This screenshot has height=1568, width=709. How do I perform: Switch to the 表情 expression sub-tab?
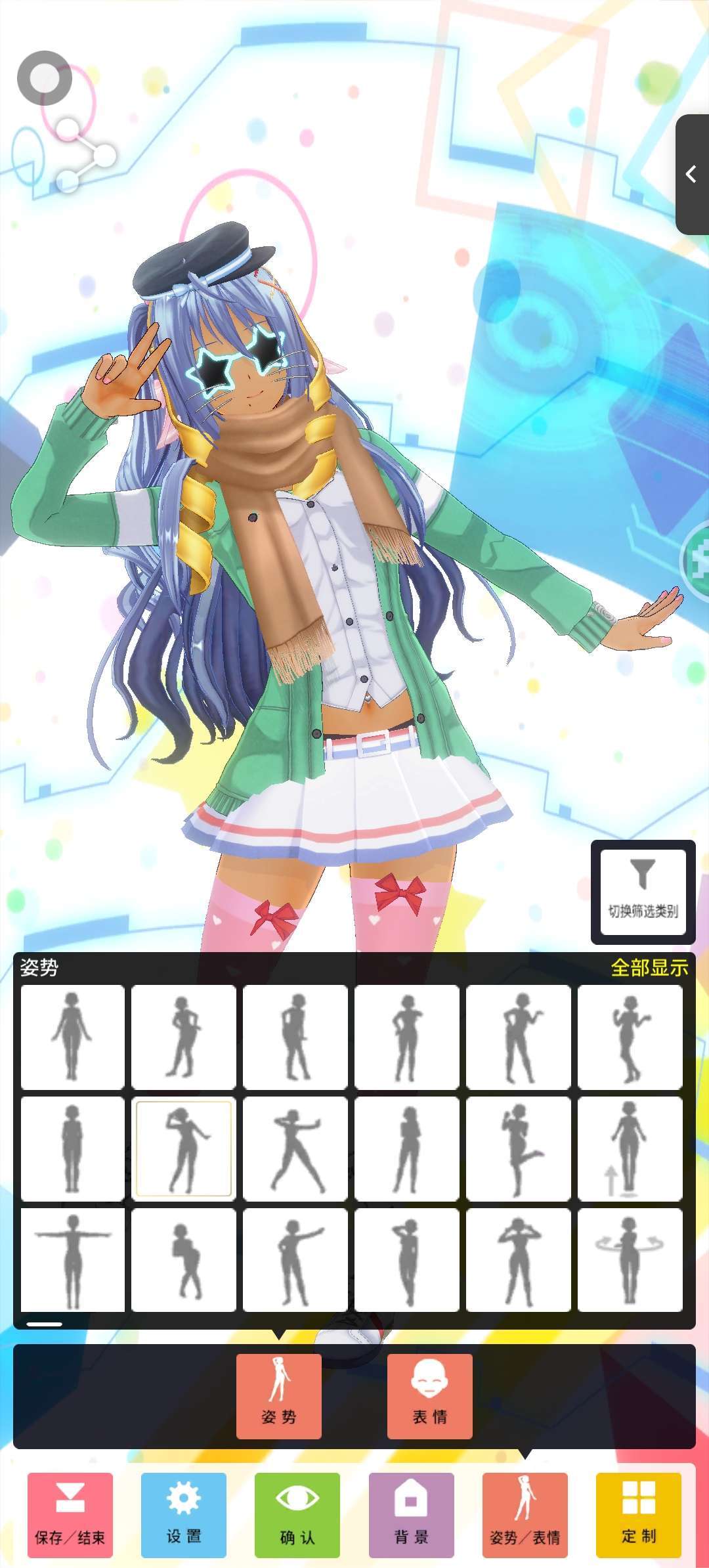pyautogui.click(x=430, y=1396)
